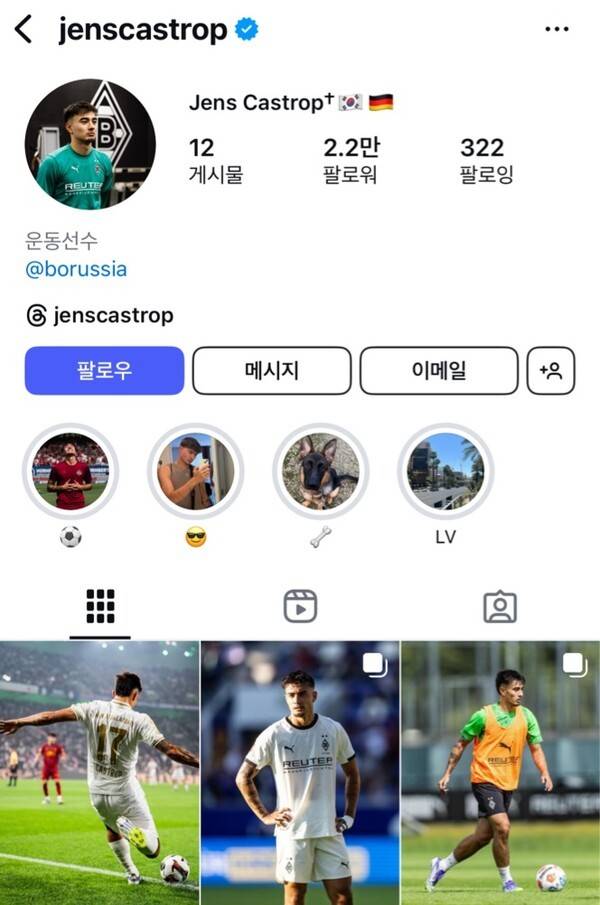Screen dimensions: 600x905
Task: Open the post with the orange training bib
Action: (500, 773)
